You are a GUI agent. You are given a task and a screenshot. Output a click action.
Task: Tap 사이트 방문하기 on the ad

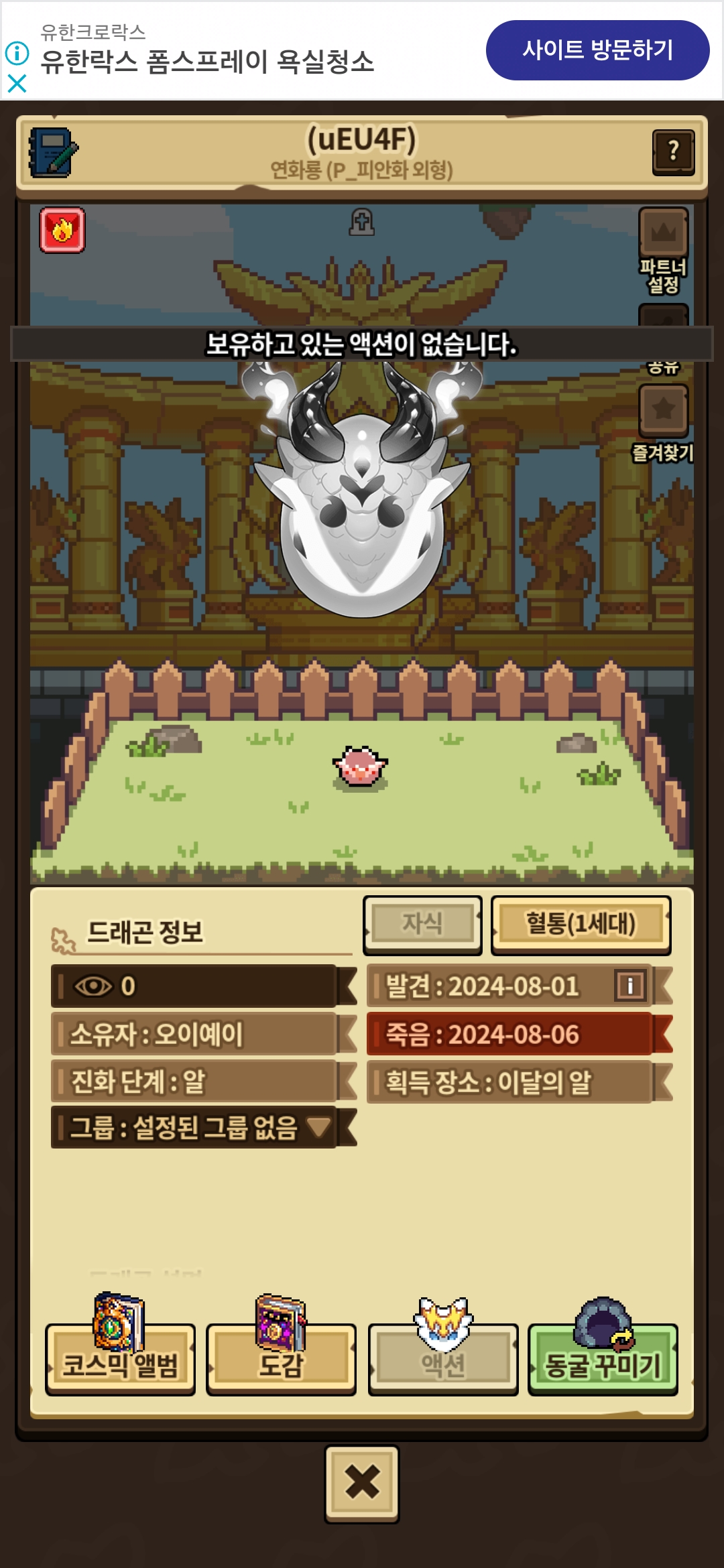[597, 50]
